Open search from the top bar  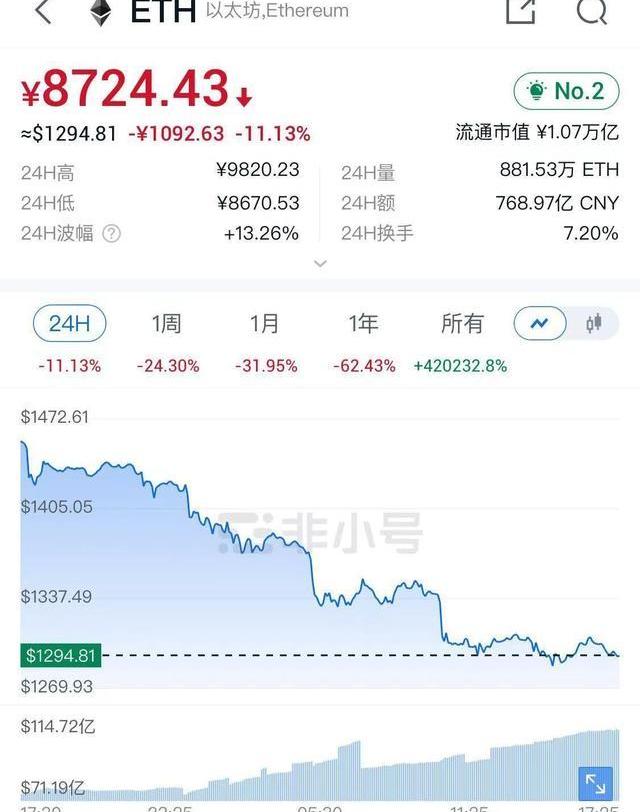click(592, 10)
